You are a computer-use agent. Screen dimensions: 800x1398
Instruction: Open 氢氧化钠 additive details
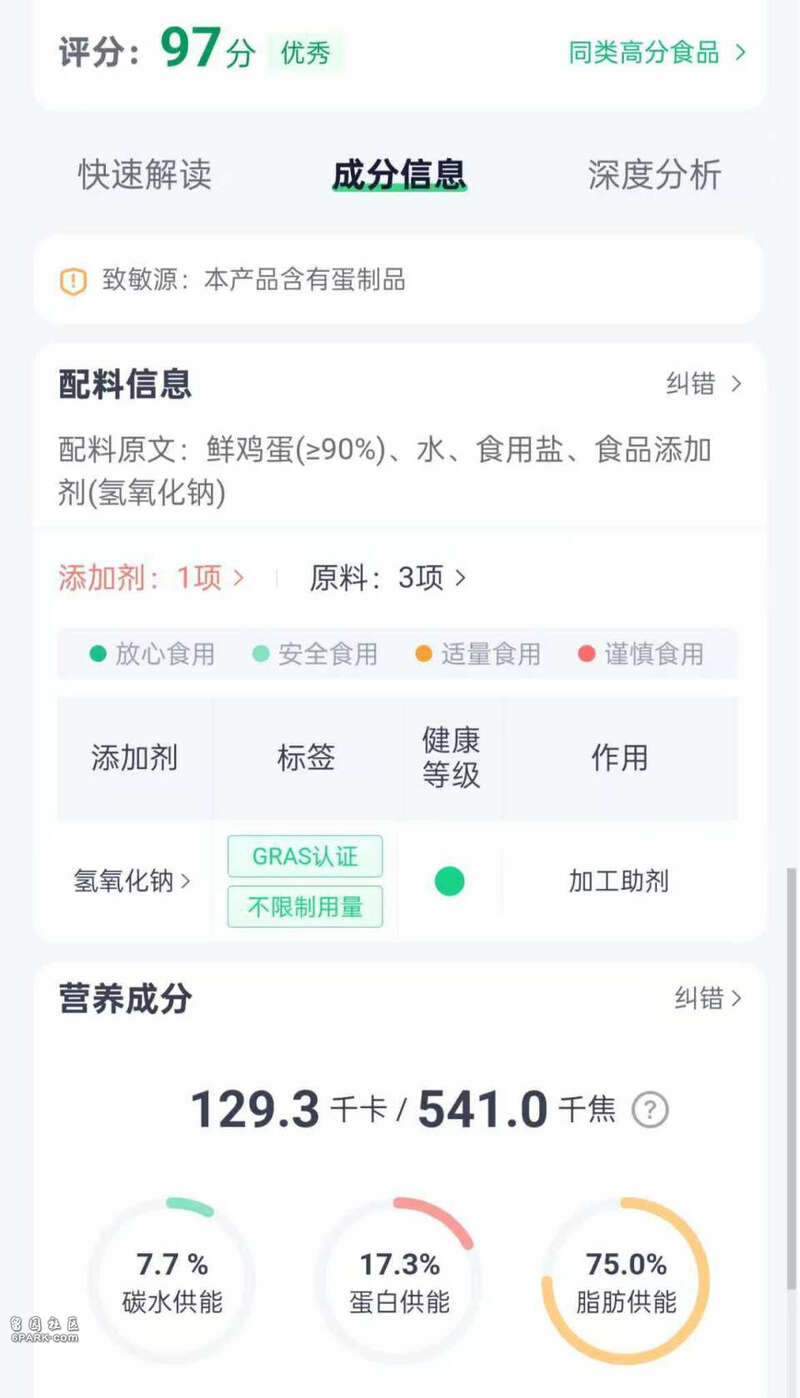(131, 881)
